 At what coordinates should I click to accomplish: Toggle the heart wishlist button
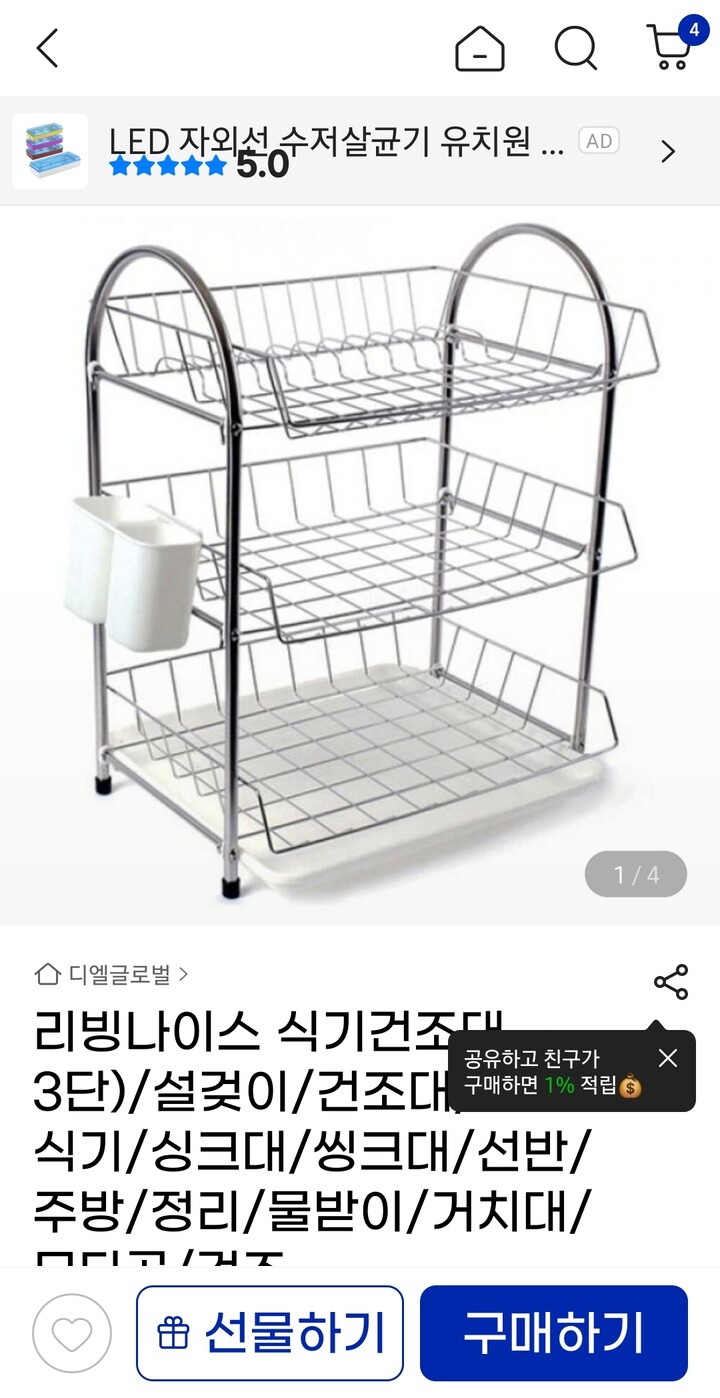71,1333
